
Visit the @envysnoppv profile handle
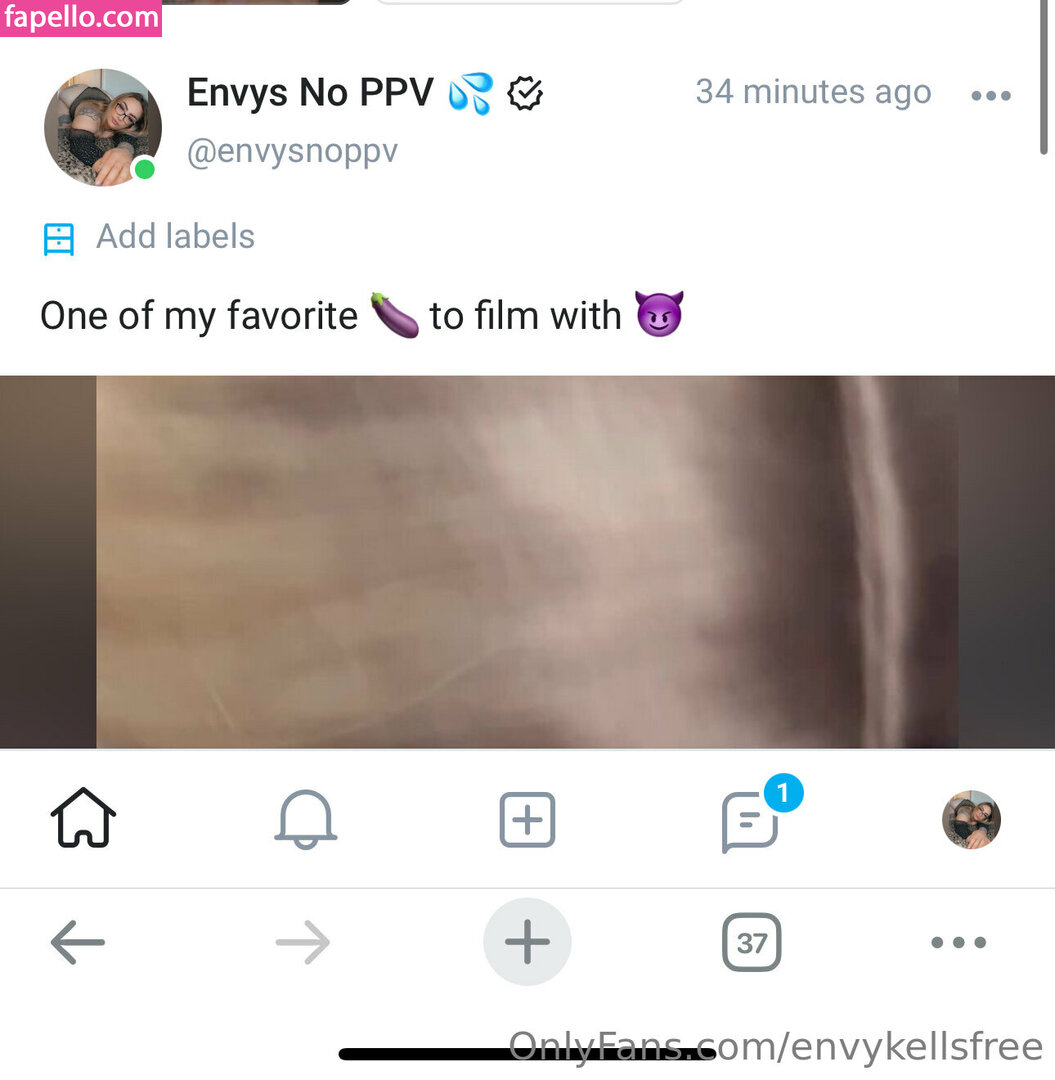(292, 152)
